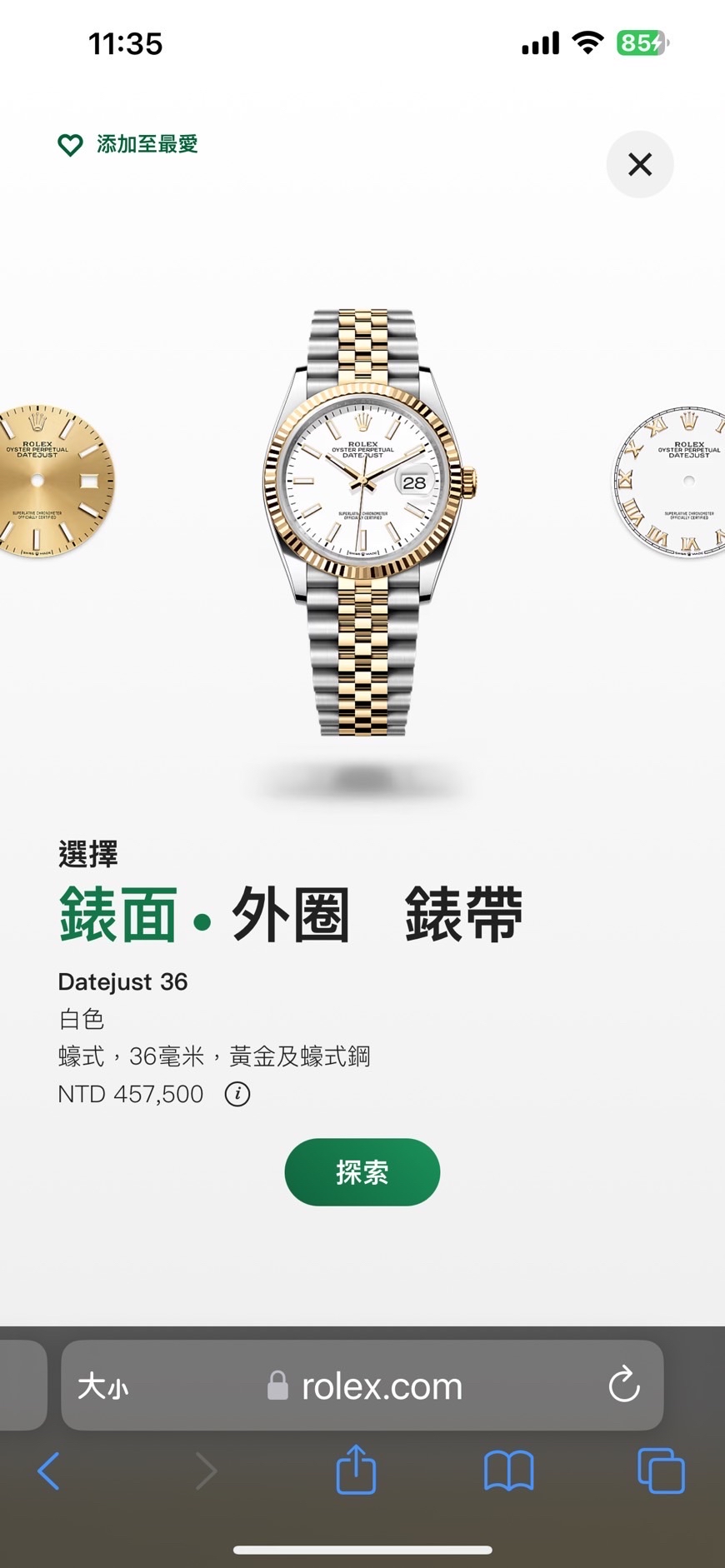Tap the rolex.com address bar

tap(367, 1387)
